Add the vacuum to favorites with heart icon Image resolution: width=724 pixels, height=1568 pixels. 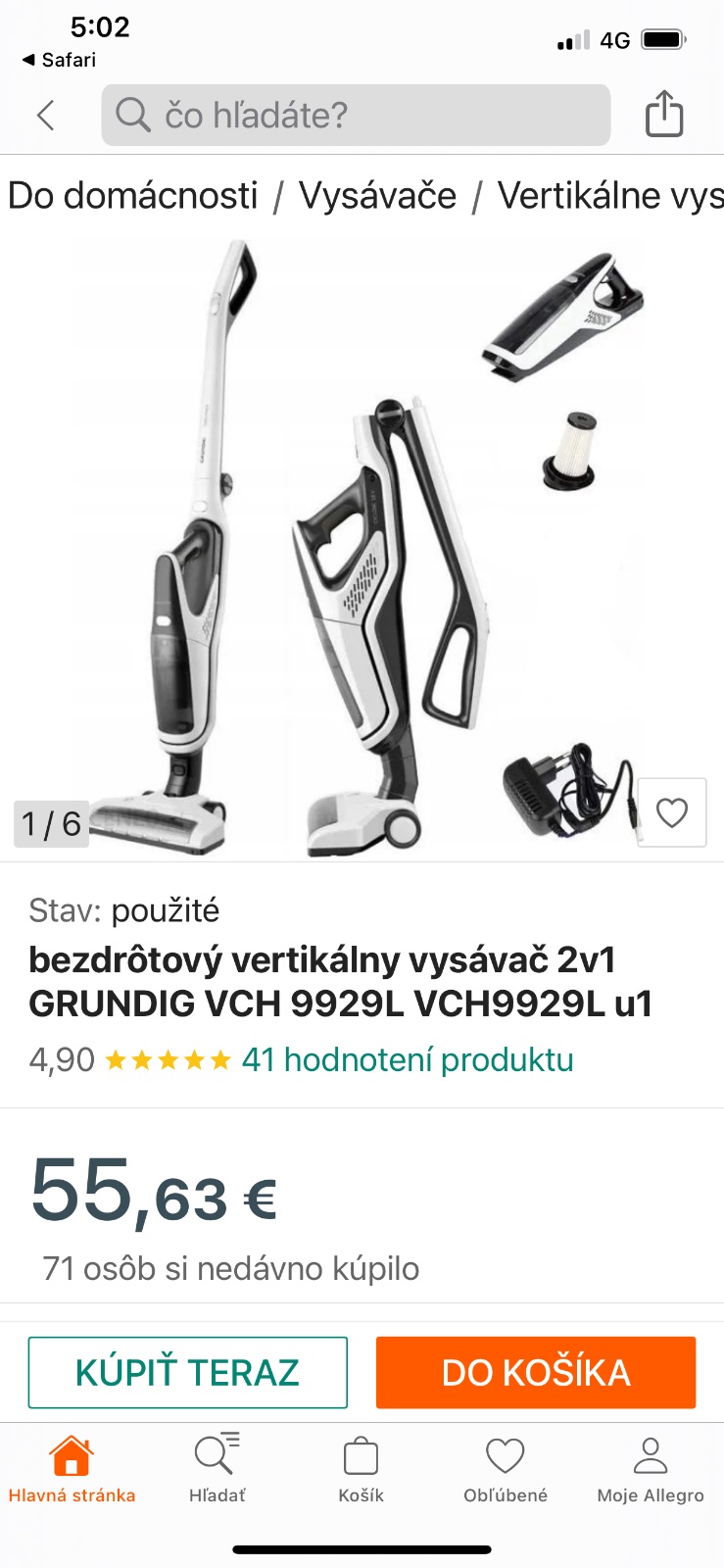click(x=671, y=812)
